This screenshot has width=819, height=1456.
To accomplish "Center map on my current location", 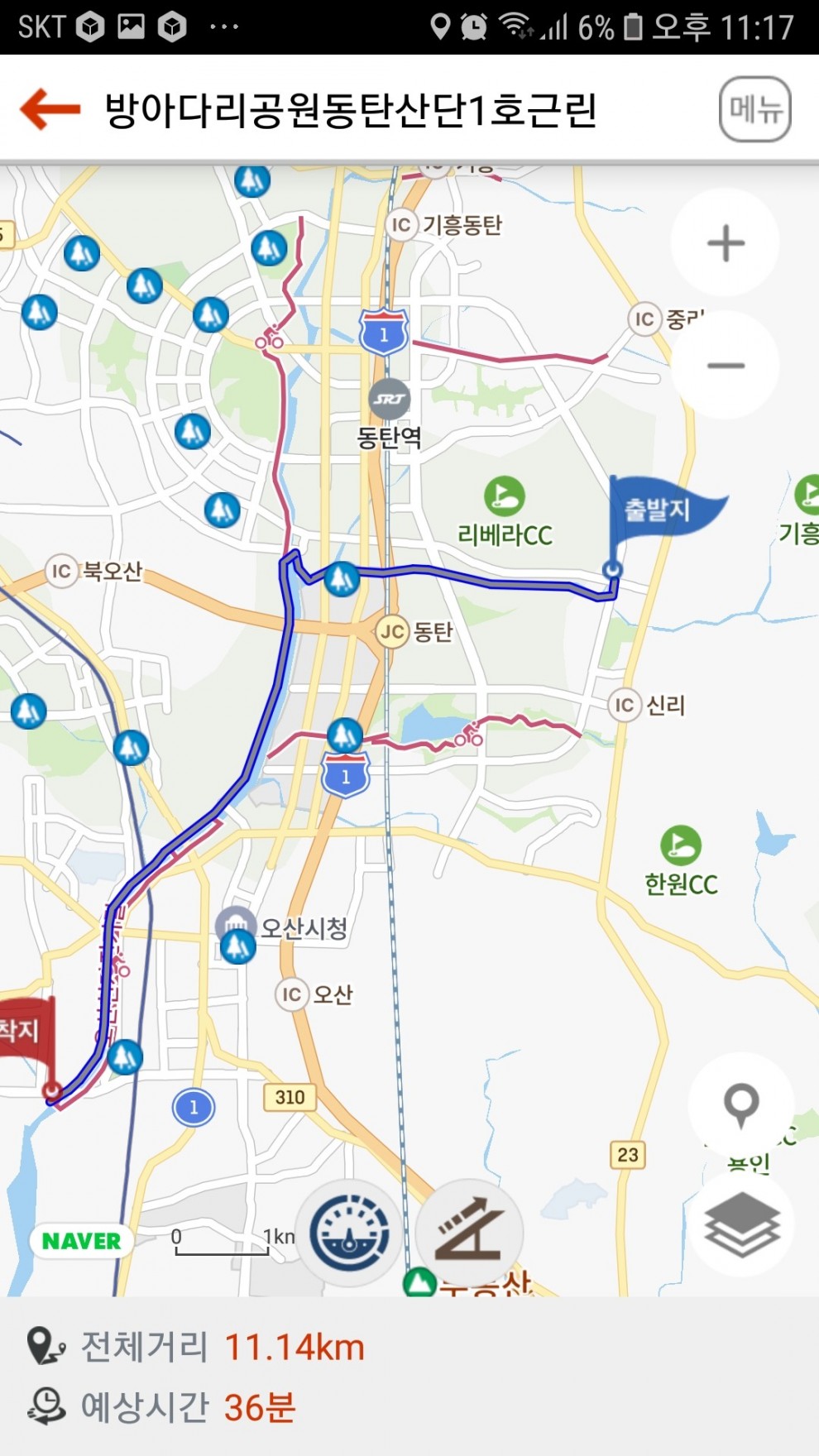I will 740,1104.
